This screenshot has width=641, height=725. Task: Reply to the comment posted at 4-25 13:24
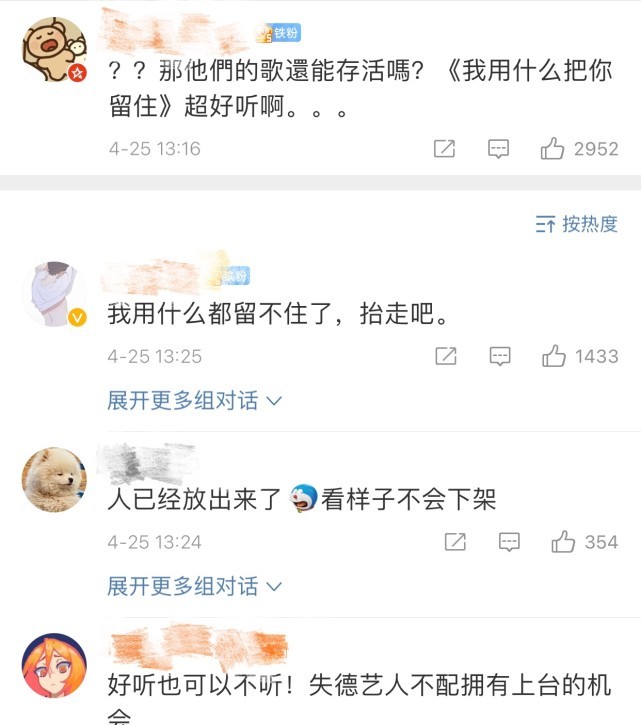pos(509,542)
